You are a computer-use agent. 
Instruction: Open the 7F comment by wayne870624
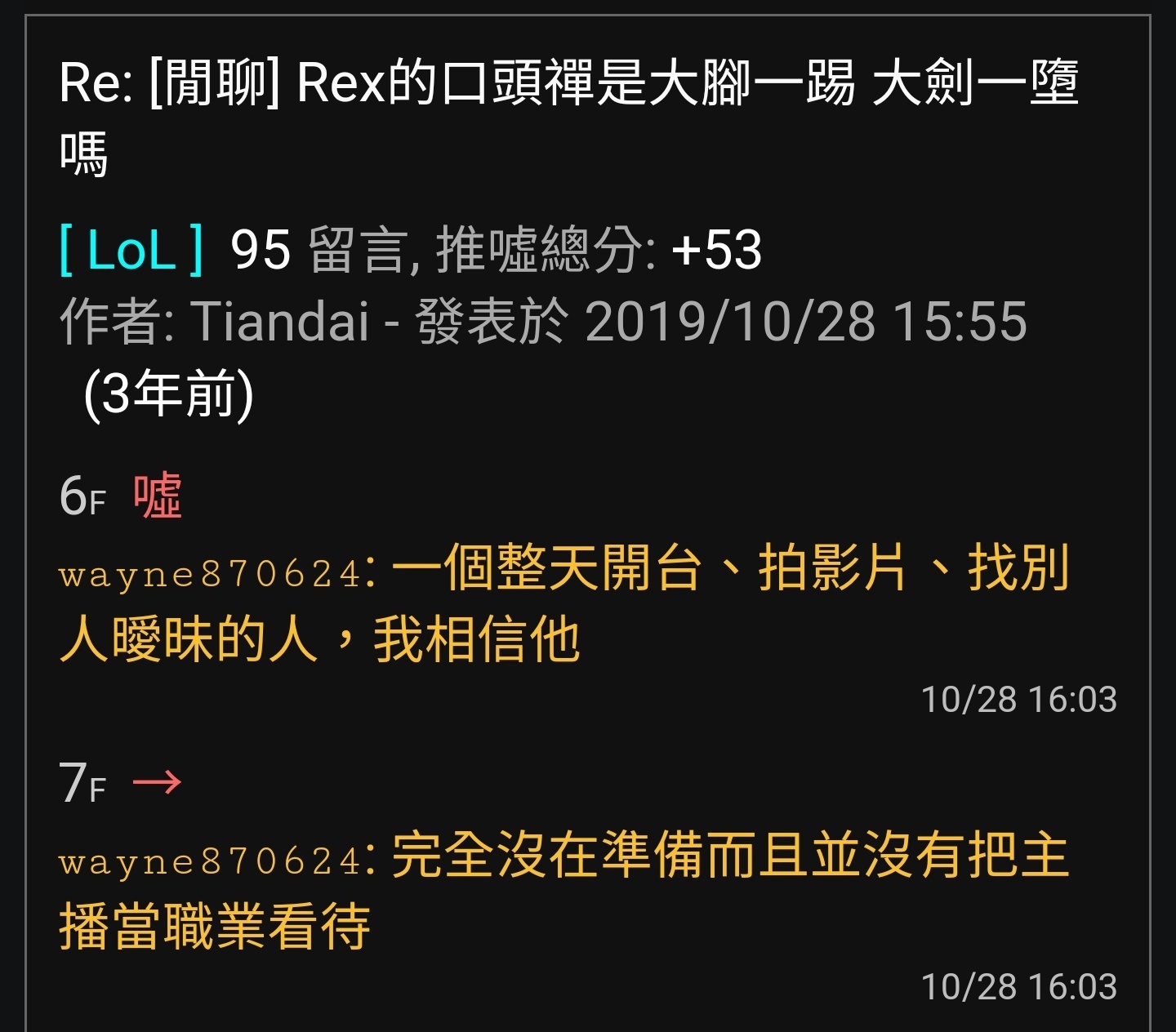point(563,890)
